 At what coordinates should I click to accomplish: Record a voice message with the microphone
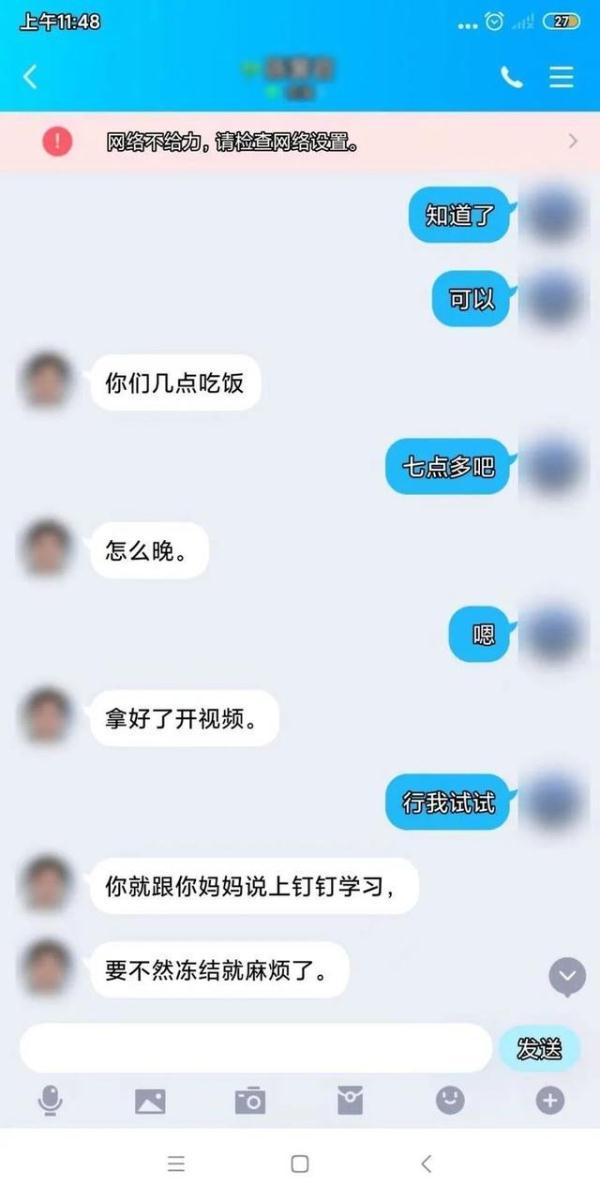point(50,1101)
